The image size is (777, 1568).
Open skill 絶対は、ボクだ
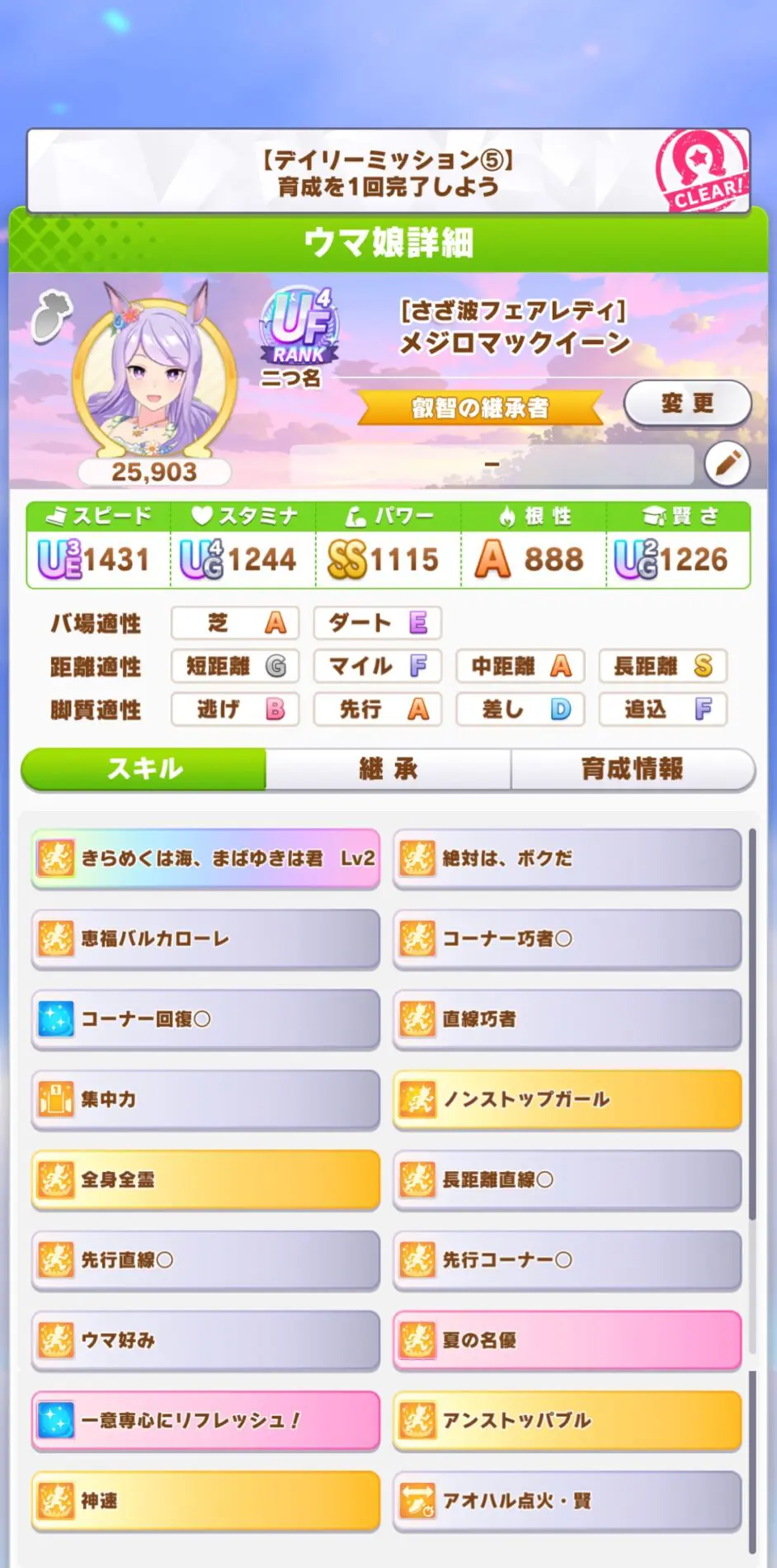[567, 858]
